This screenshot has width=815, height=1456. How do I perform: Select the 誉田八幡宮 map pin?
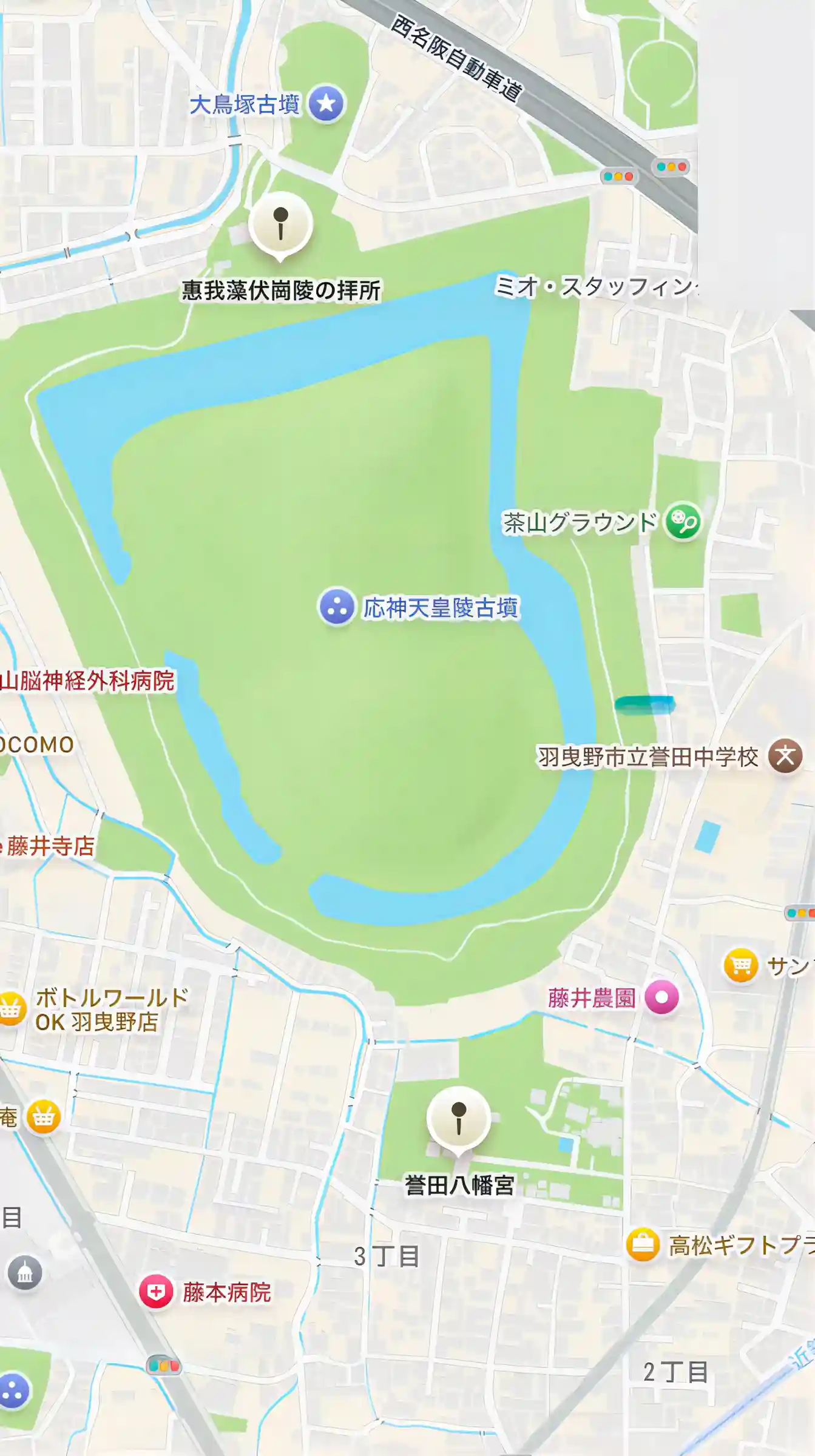tap(459, 1118)
